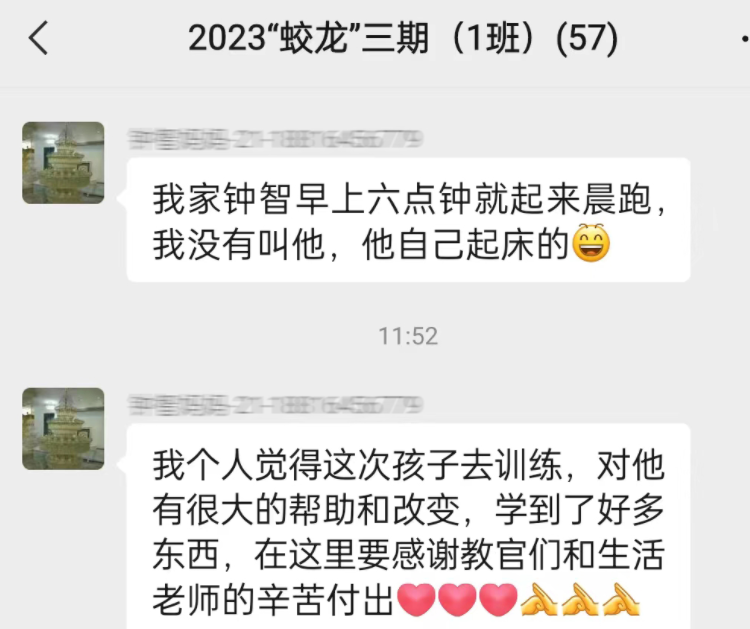
Task: Open sender avatar beside the 训练 message
Action: (x=63, y=429)
